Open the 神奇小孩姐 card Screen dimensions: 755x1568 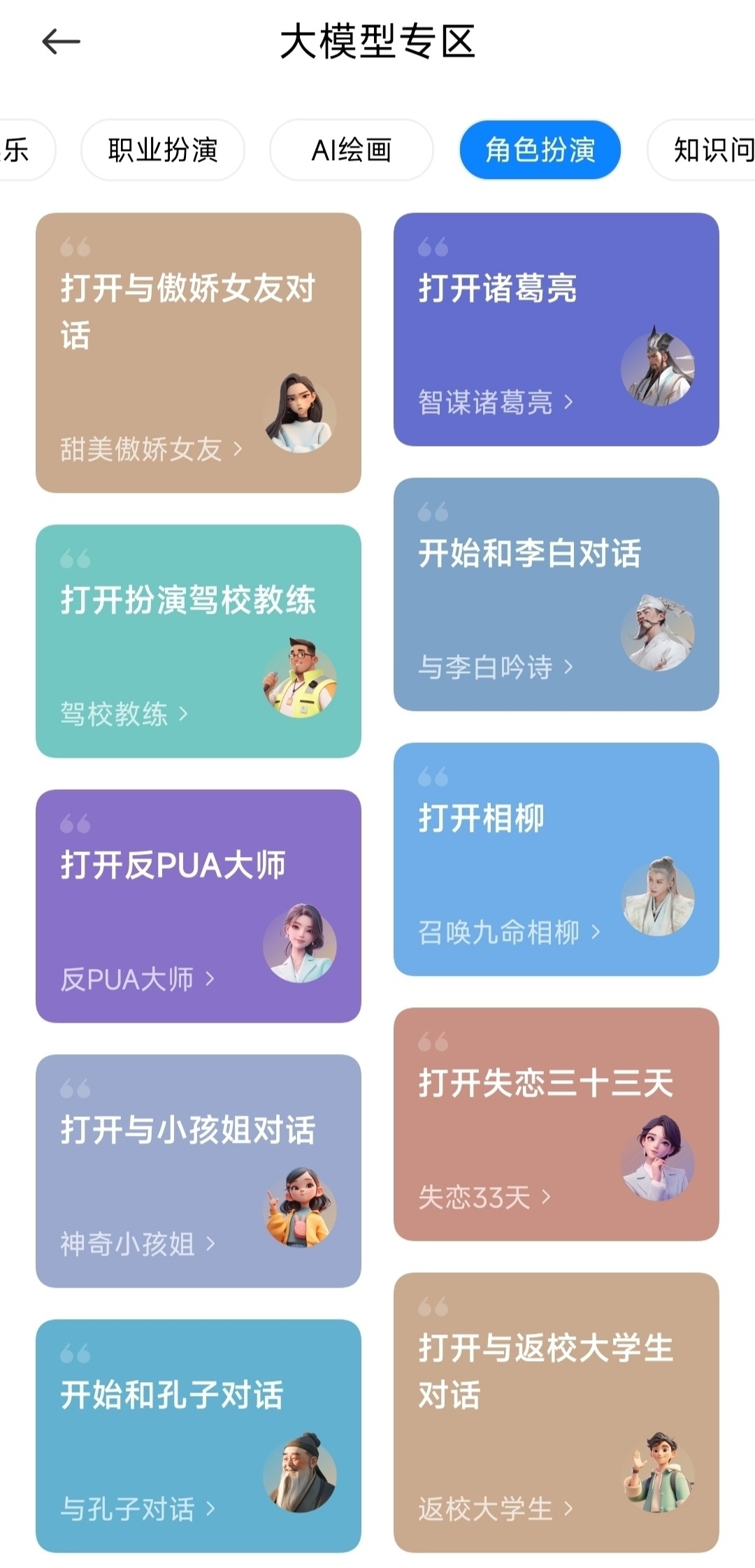(x=199, y=1170)
